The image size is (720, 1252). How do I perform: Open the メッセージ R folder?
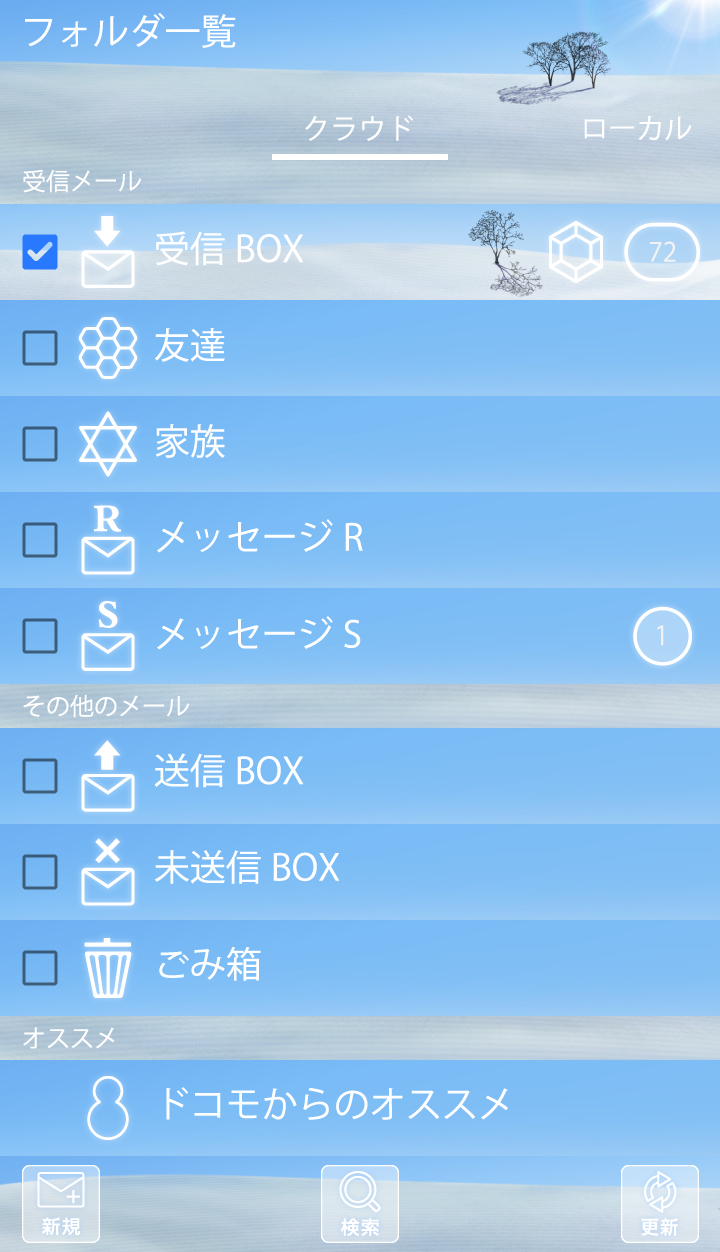259,539
